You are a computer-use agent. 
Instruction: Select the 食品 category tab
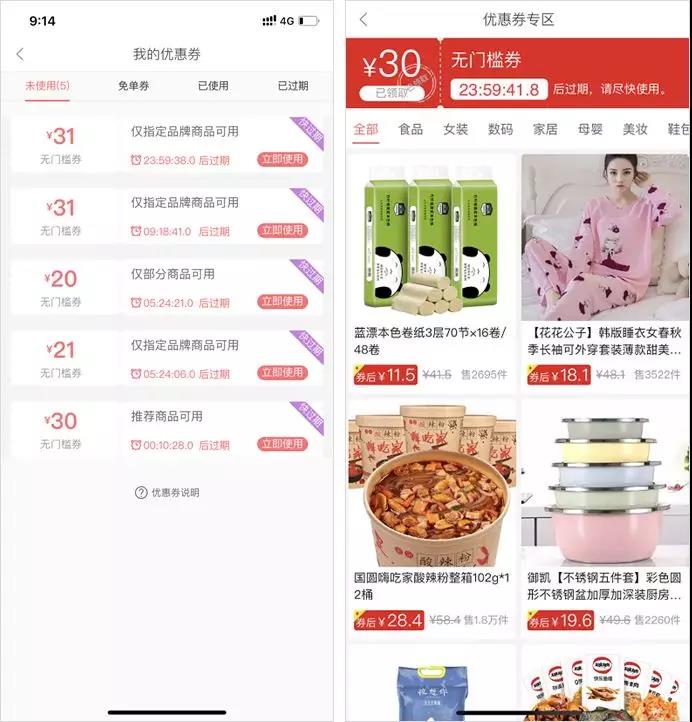411,130
